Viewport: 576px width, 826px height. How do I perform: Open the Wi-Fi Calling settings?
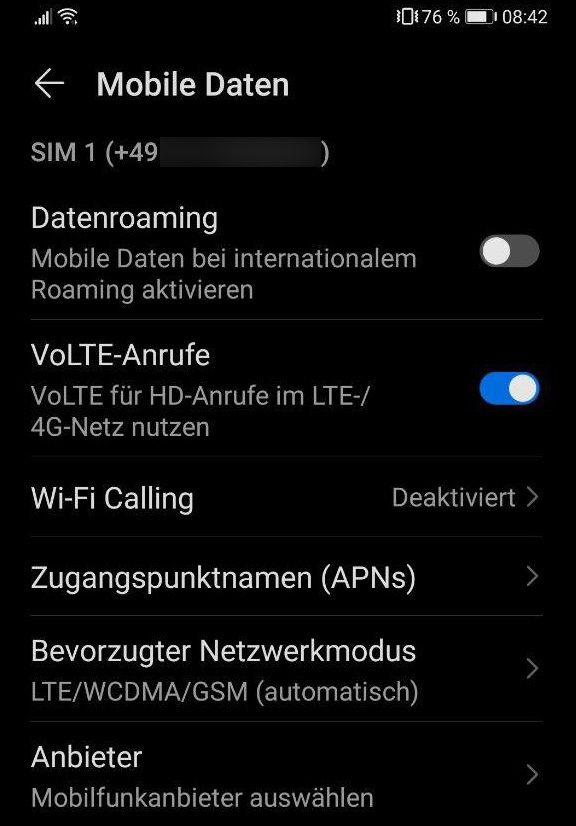pyautogui.click(x=287, y=497)
